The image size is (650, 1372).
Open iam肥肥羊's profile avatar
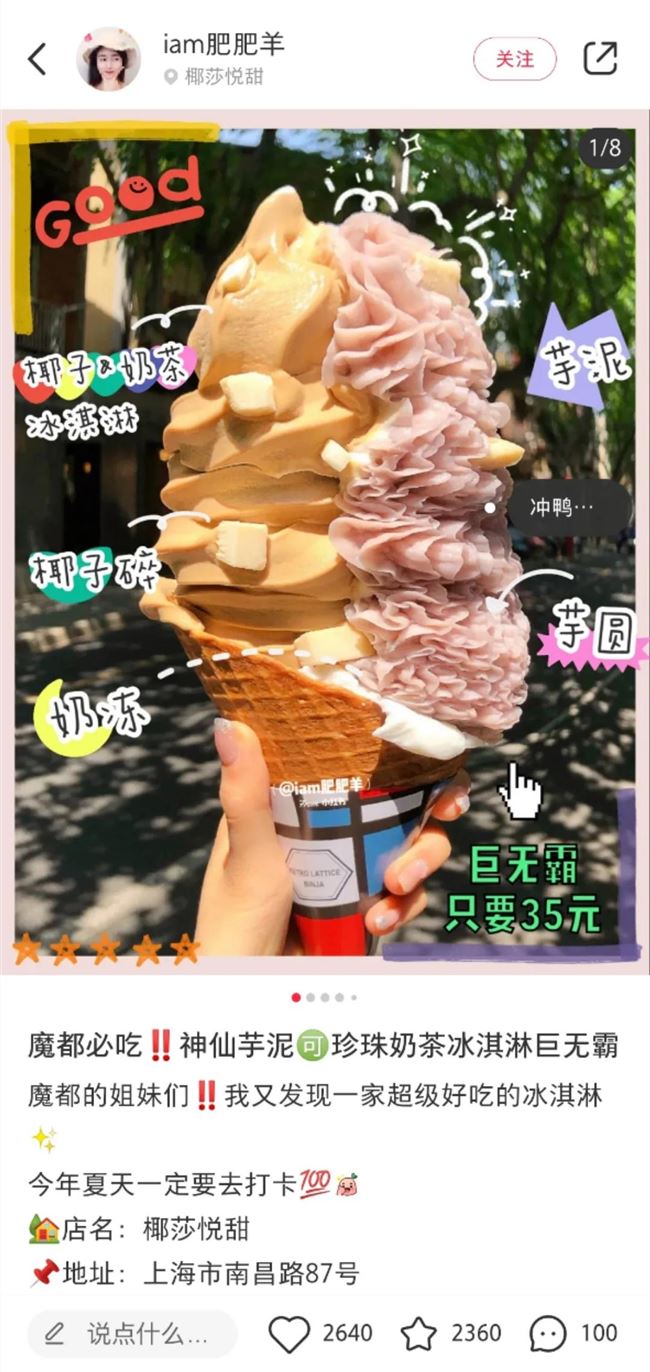108,59
